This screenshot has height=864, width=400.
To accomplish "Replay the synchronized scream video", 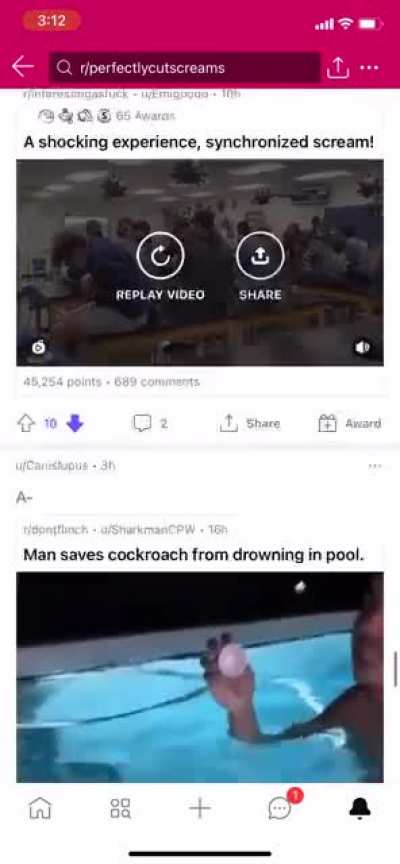I will pyautogui.click(x=160, y=266).
